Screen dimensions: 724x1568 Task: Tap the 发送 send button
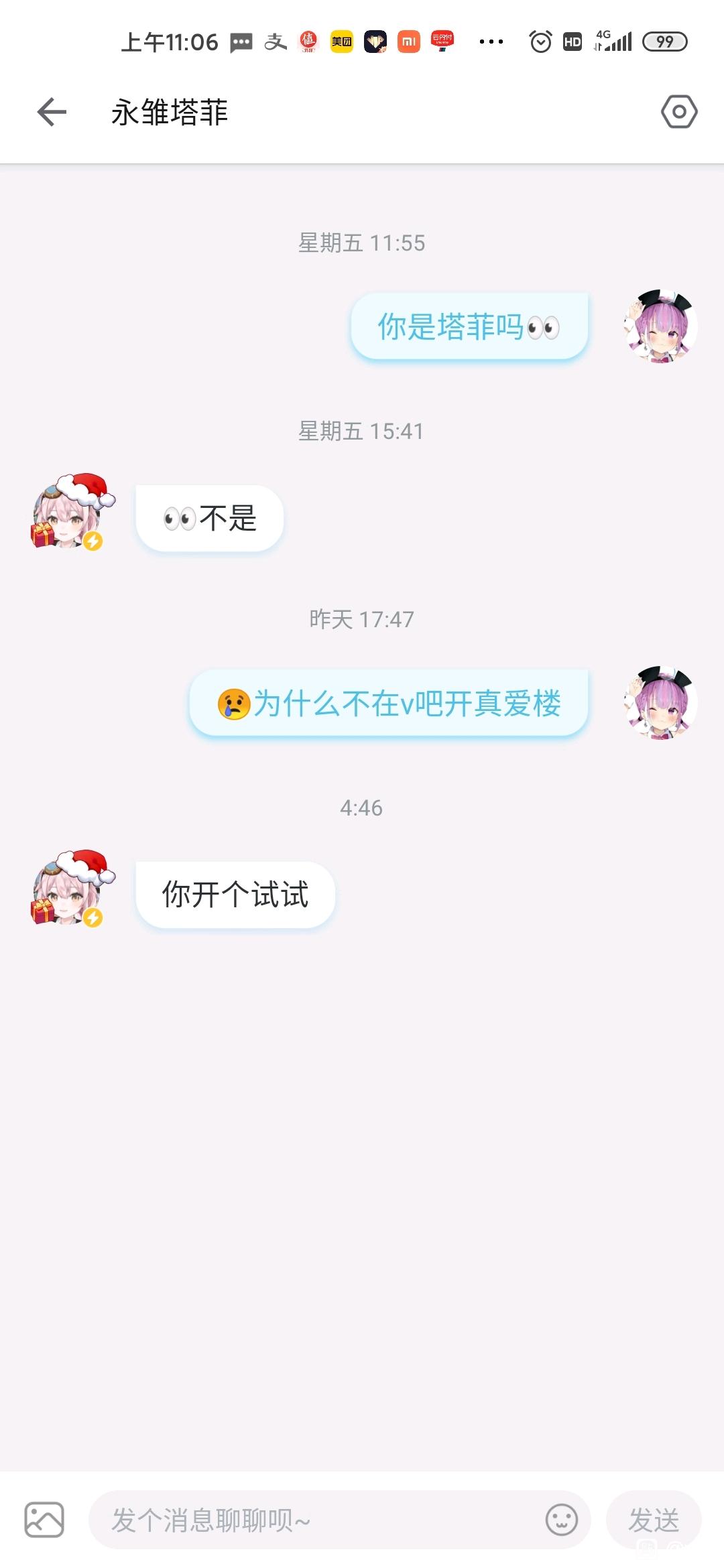[653, 1520]
